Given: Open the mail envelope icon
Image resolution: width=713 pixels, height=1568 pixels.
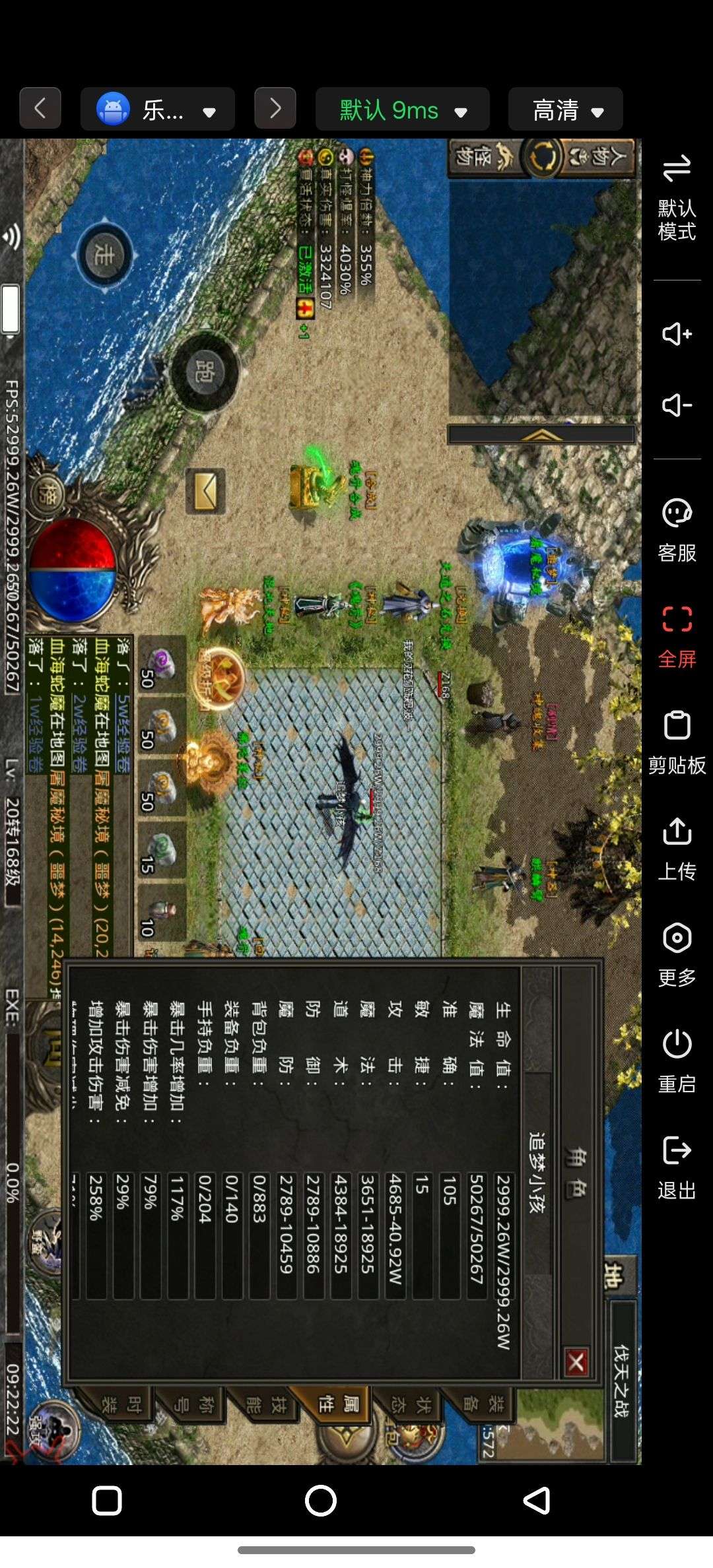Looking at the screenshot, I should (x=205, y=492).
